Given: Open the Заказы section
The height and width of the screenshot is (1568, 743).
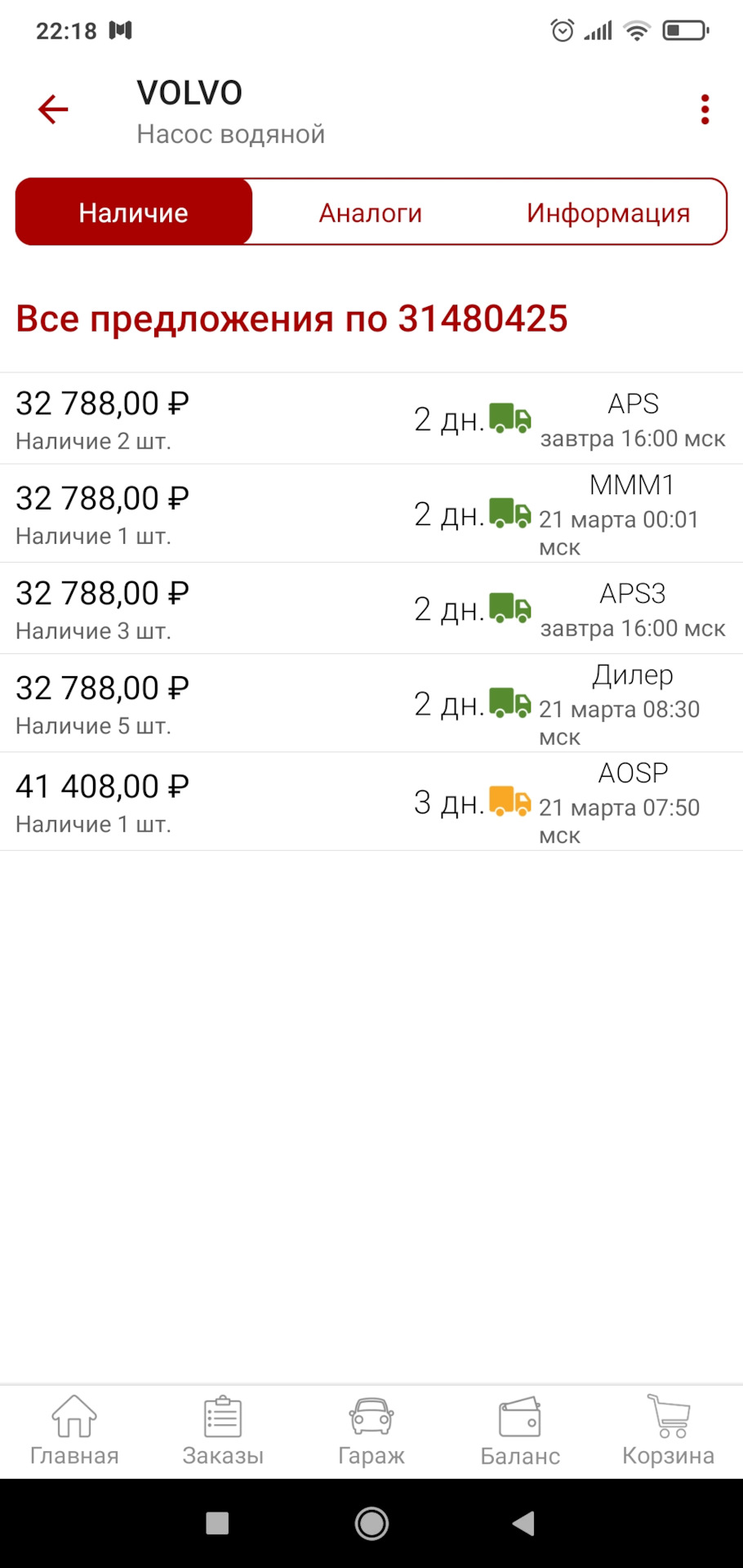Looking at the screenshot, I should [x=223, y=1432].
